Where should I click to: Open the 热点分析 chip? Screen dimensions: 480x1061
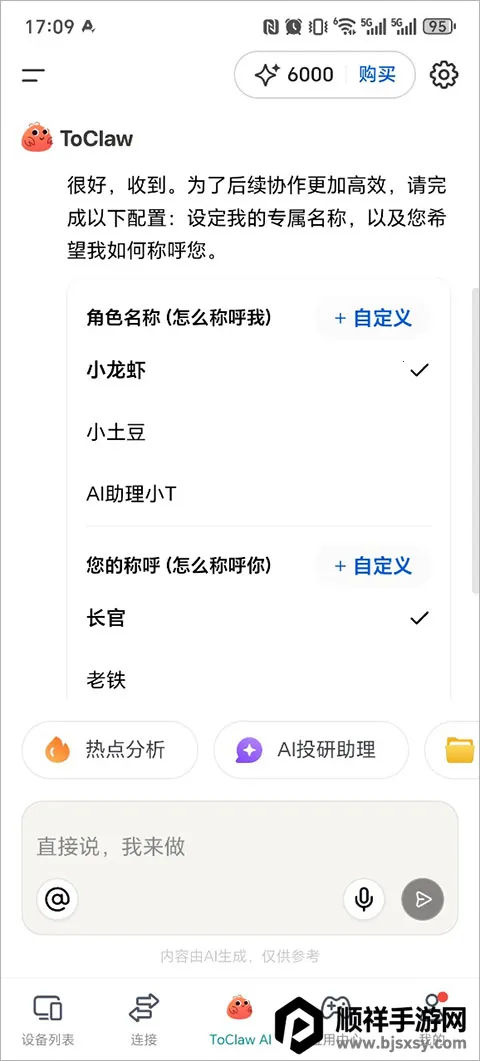point(110,750)
